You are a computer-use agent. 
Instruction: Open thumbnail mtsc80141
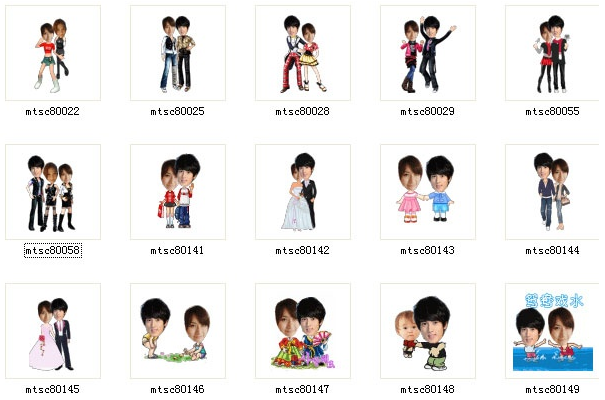(178, 192)
